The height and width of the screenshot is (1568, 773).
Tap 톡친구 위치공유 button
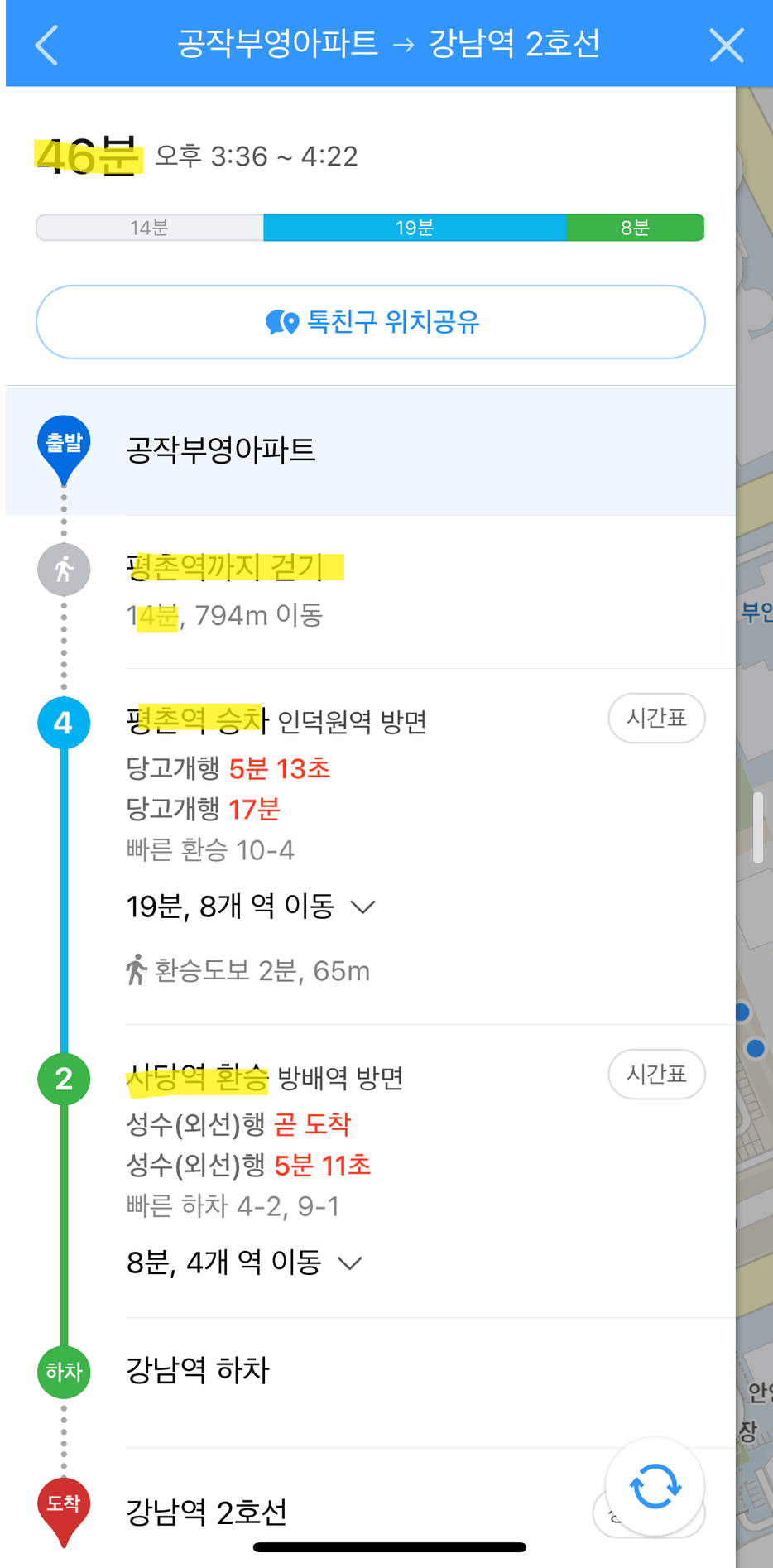point(371,322)
